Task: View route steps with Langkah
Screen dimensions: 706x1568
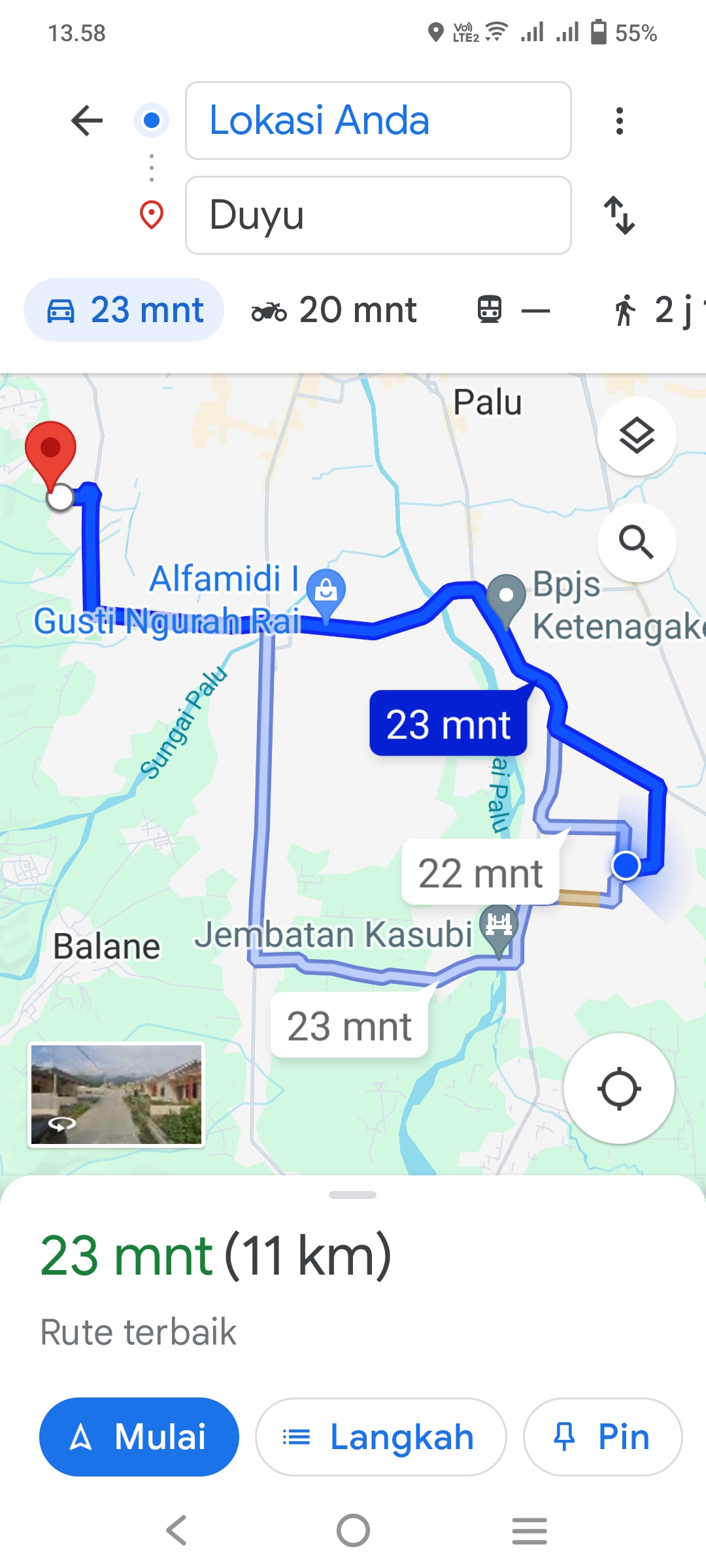Action: (x=380, y=1437)
